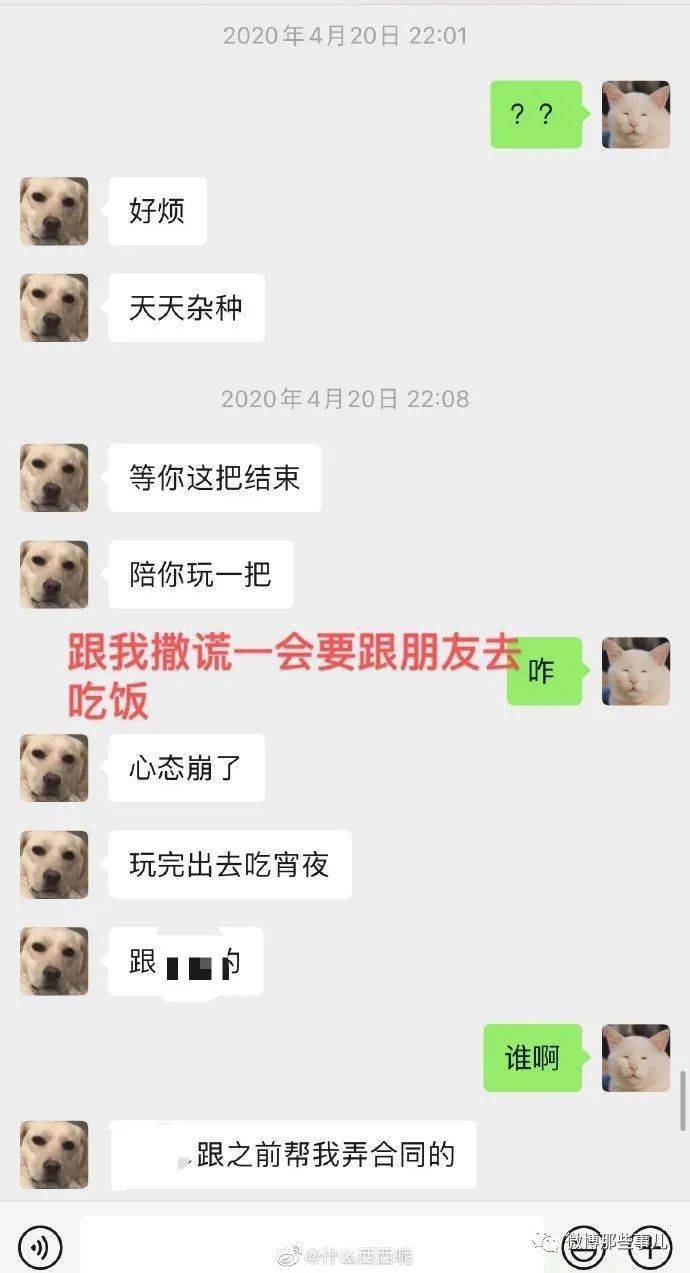Open the plus attachments menu

tap(649, 1246)
